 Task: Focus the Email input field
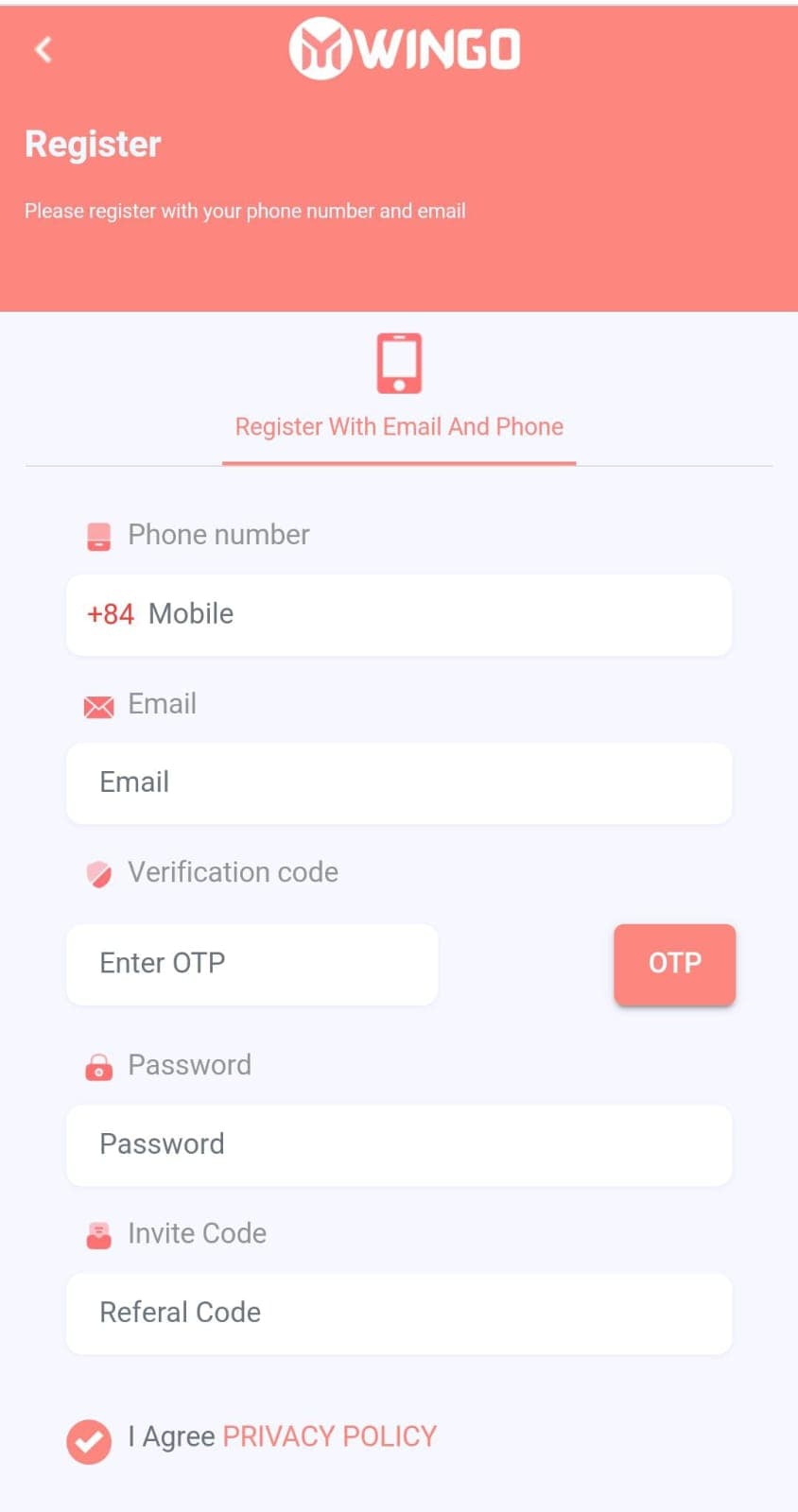click(399, 782)
